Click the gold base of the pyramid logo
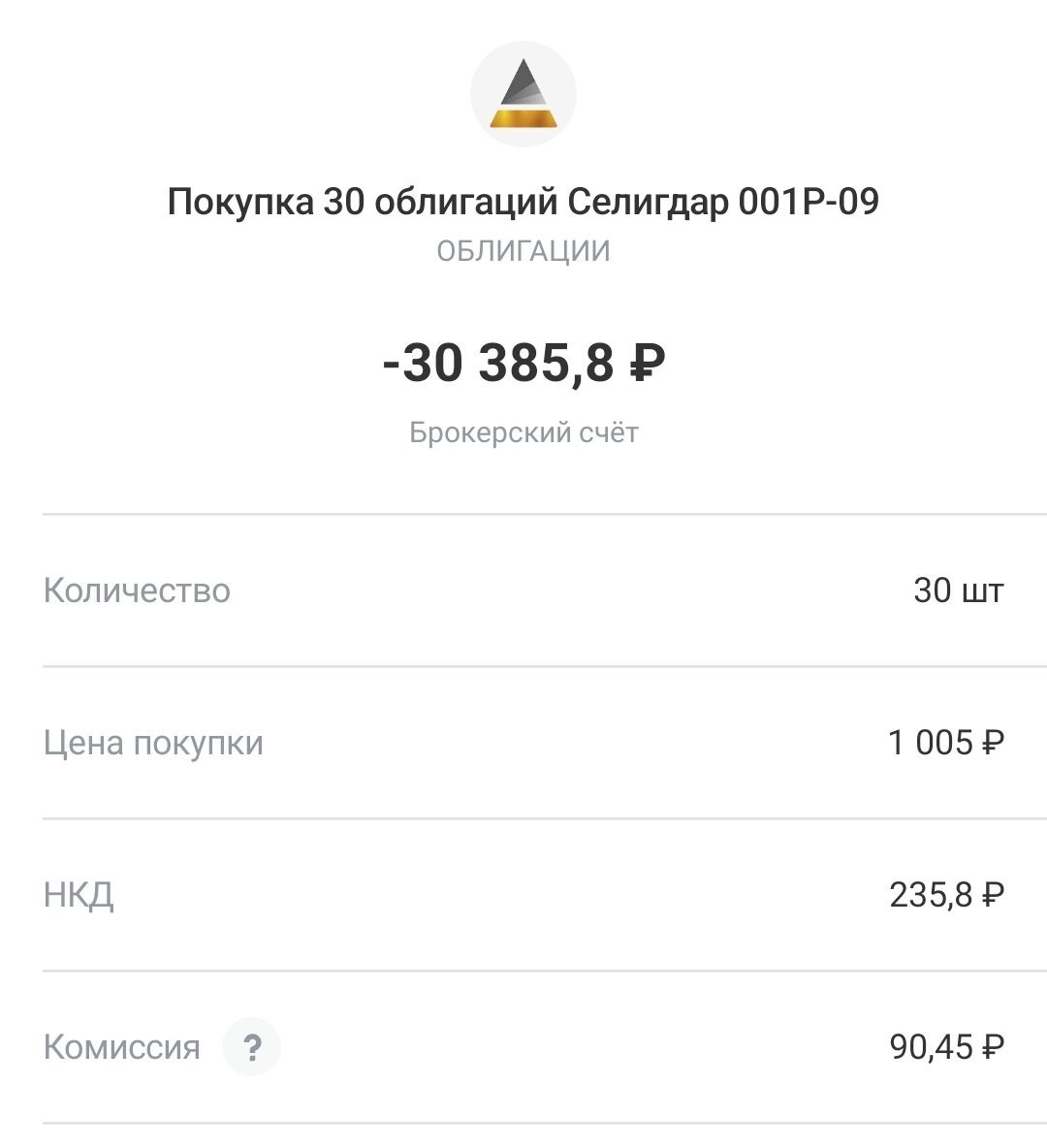The height and width of the screenshot is (1148, 1047). coord(523,118)
